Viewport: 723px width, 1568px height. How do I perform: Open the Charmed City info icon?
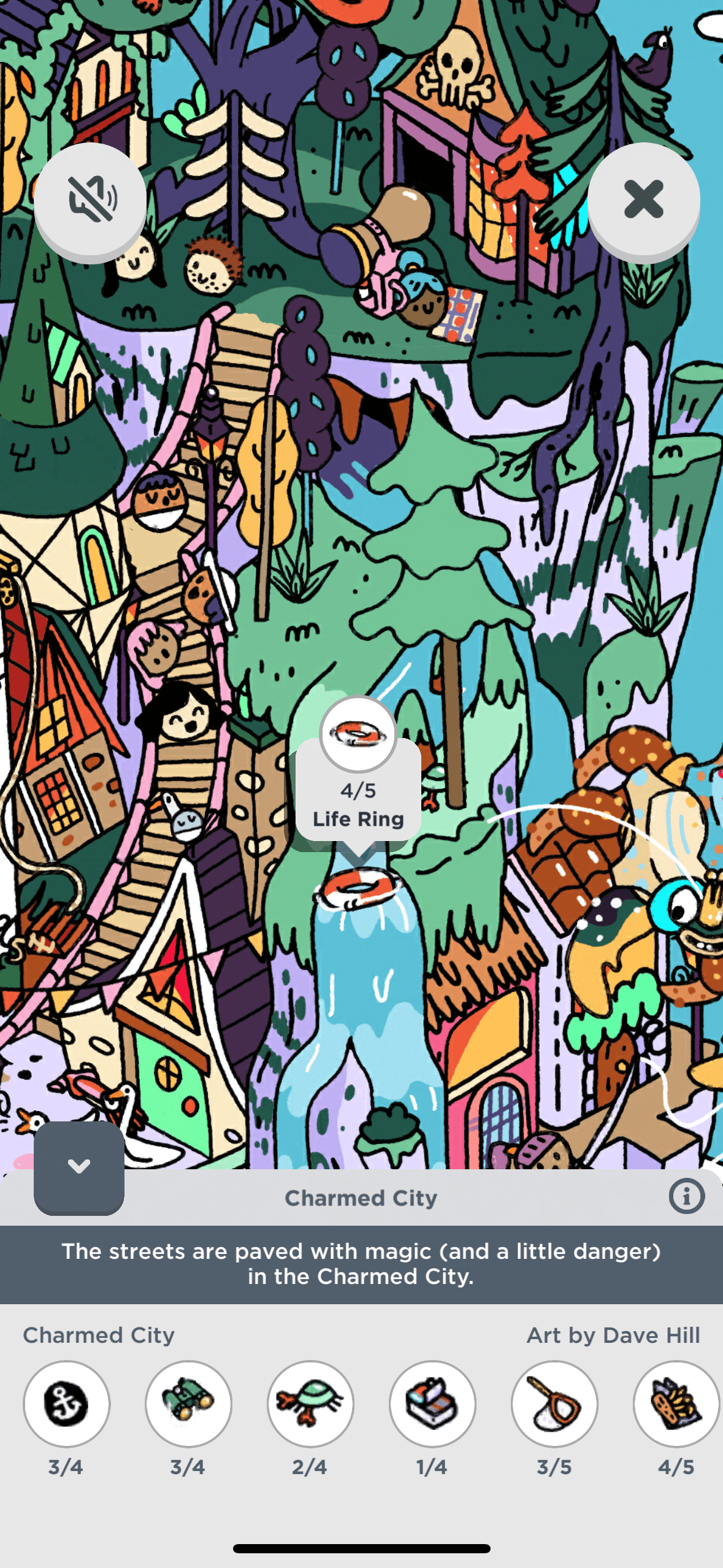[x=686, y=1196]
